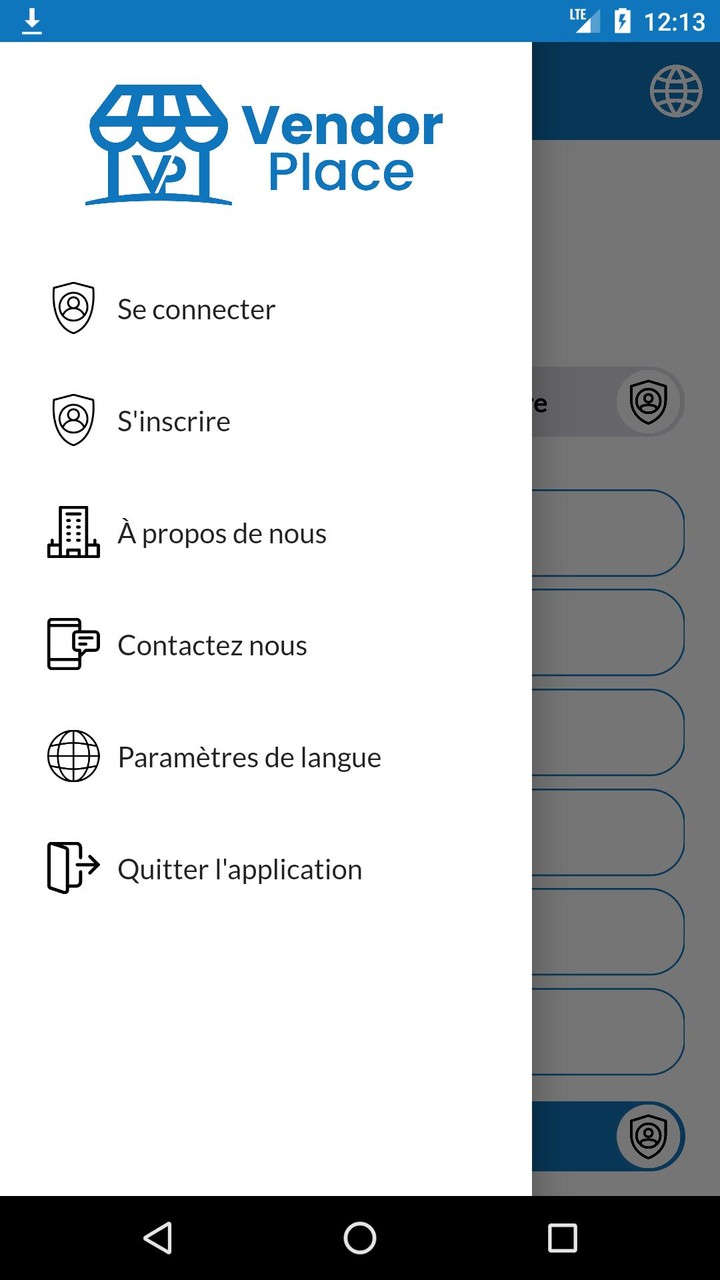Go back with the system back button

pyautogui.click(x=157, y=1238)
